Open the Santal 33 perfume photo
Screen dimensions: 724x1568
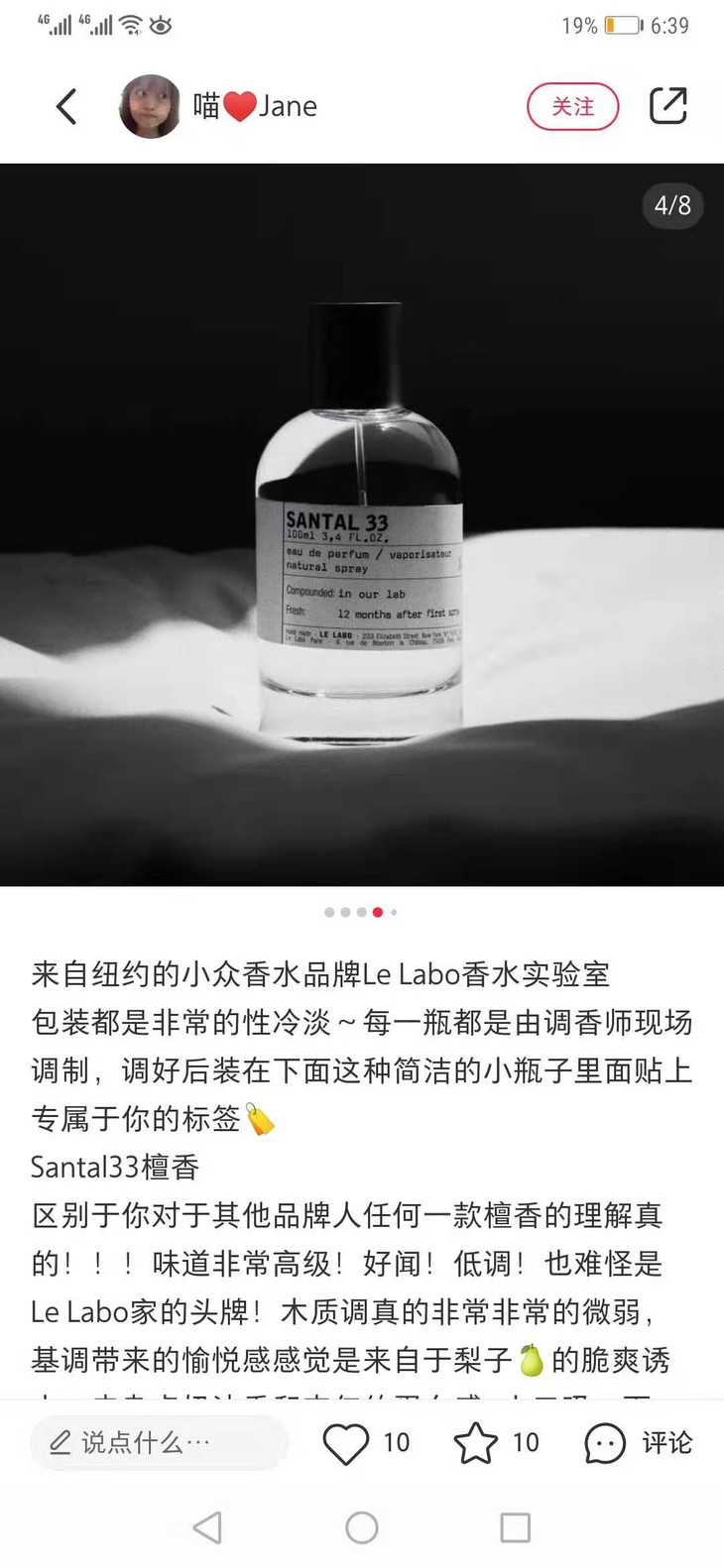point(362,523)
